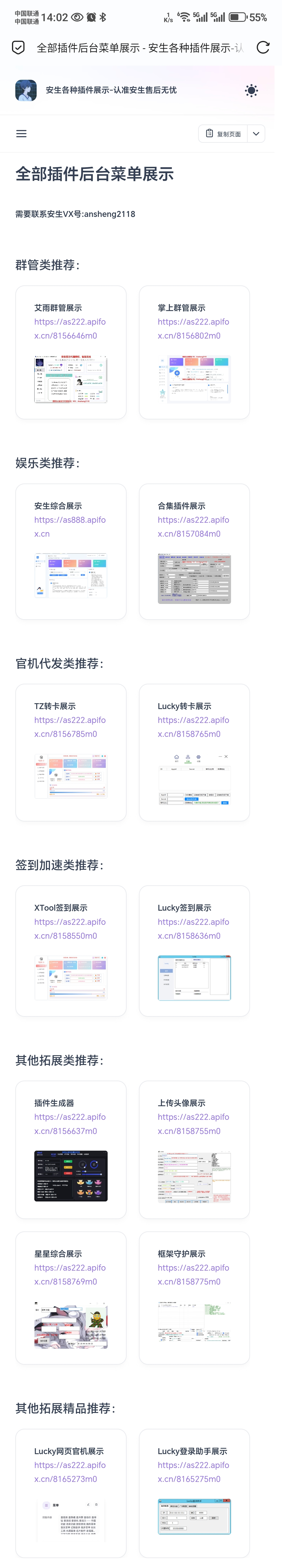Open the site security shield icon
The width and height of the screenshot is (282, 1568).
click(18, 48)
